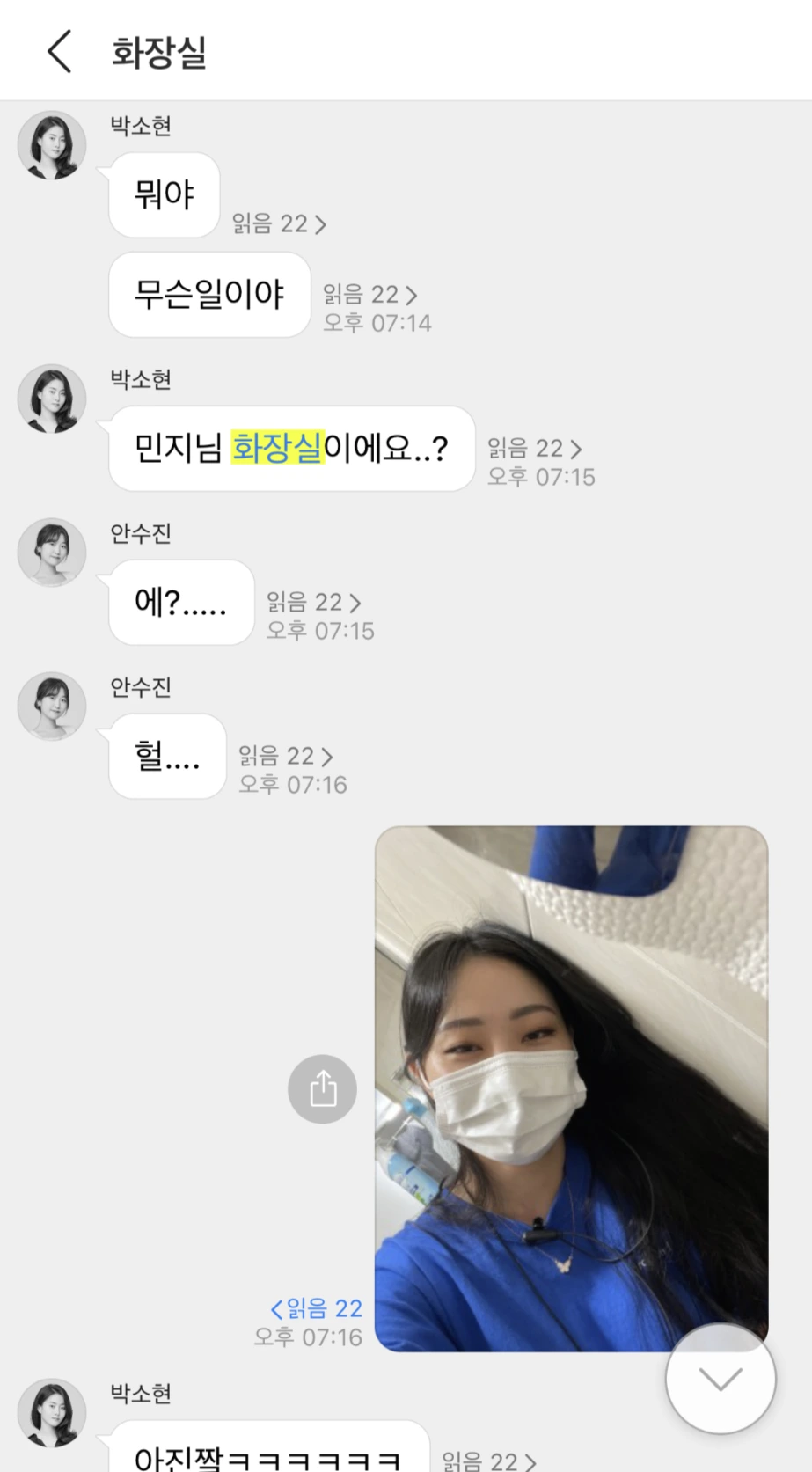
Task: Expand the read receipt next to '뭐야'
Action: click(279, 224)
